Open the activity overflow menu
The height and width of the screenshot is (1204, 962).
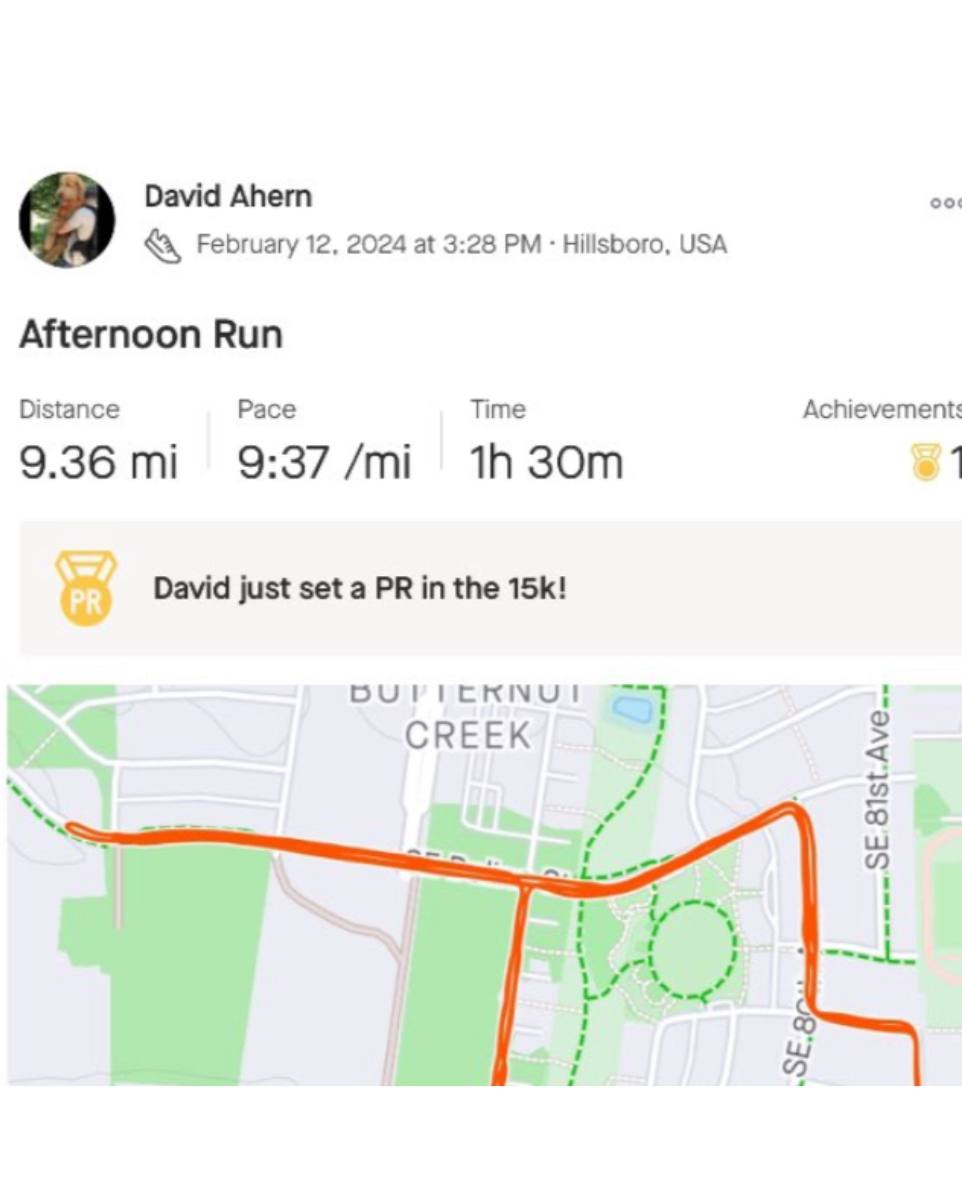[x=944, y=203]
